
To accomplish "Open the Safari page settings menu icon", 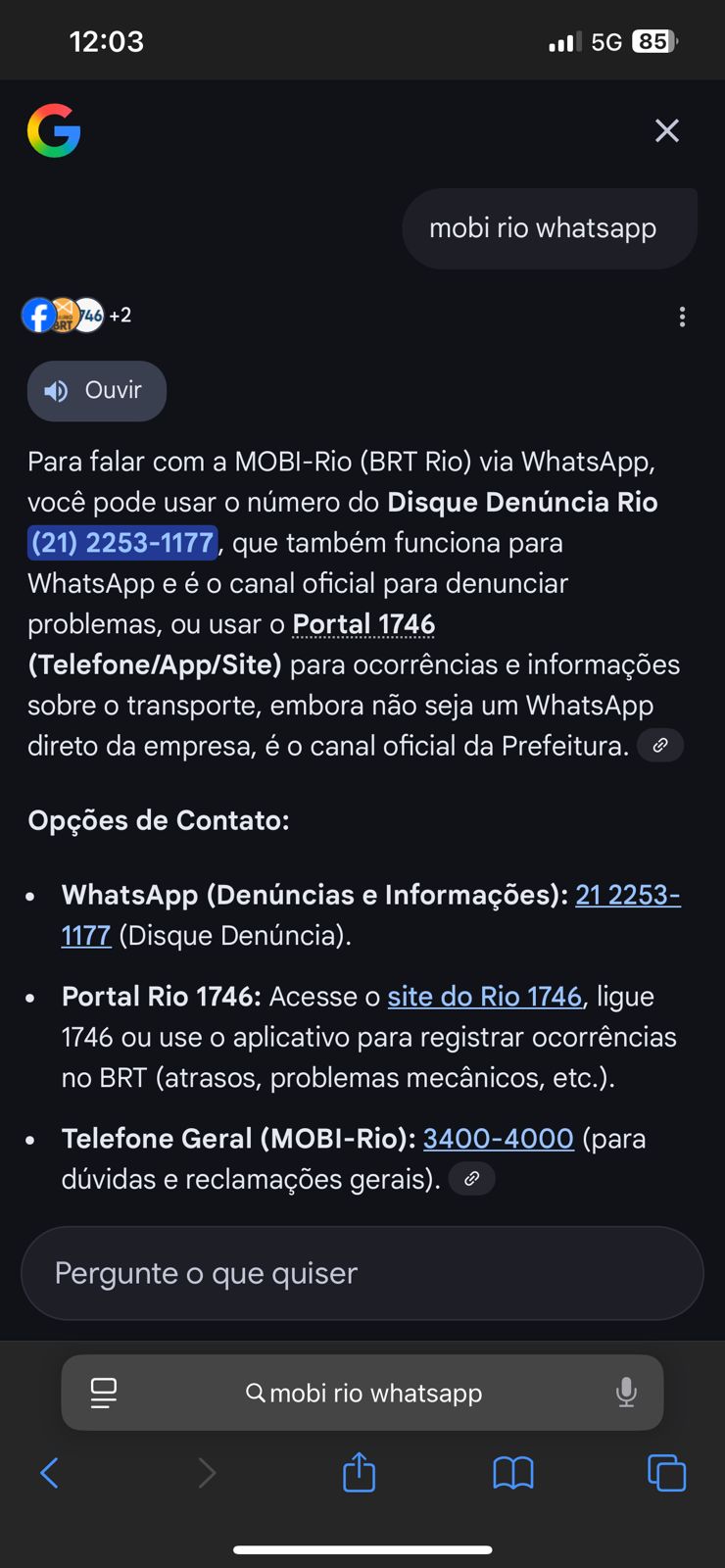I will point(104,1393).
